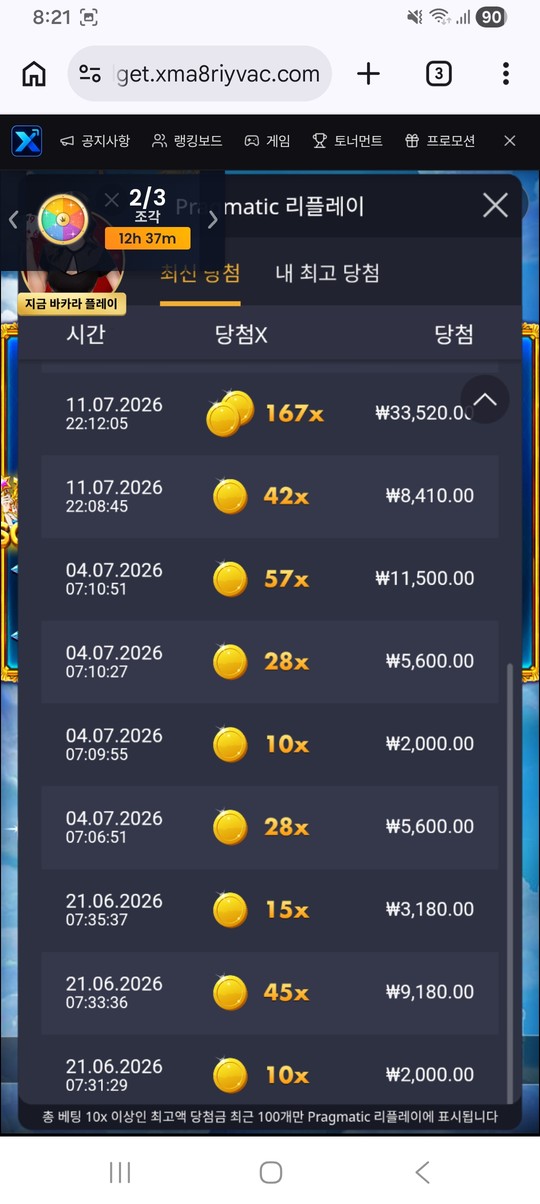Screen dimensions: 540x1204
Task: Close the Pragmatic 리플레이 dialog
Action: [x=495, y=206]
